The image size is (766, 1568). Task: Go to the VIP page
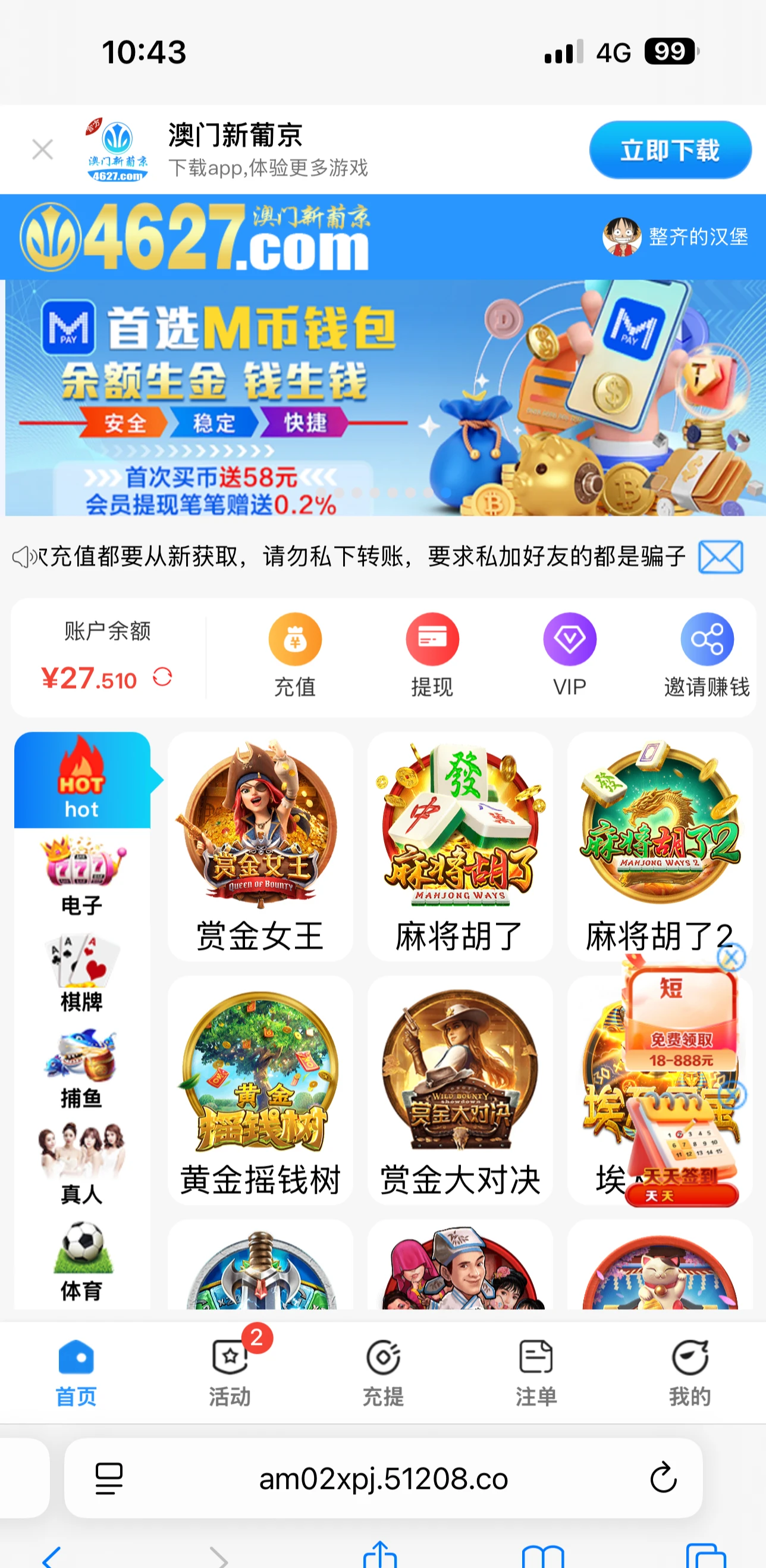[x=570, y=655]
